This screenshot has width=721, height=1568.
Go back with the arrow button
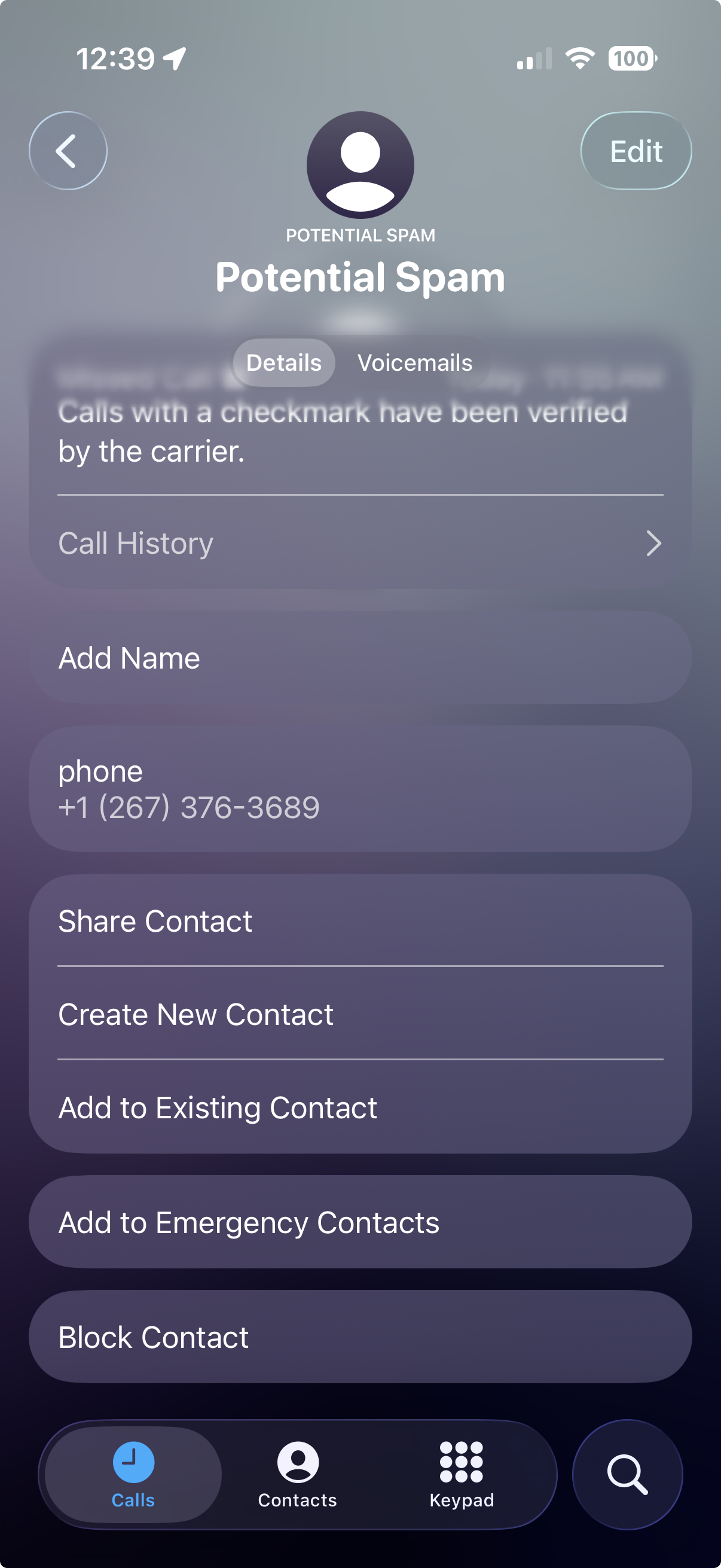pyautogui.click(x=68, y=151)
